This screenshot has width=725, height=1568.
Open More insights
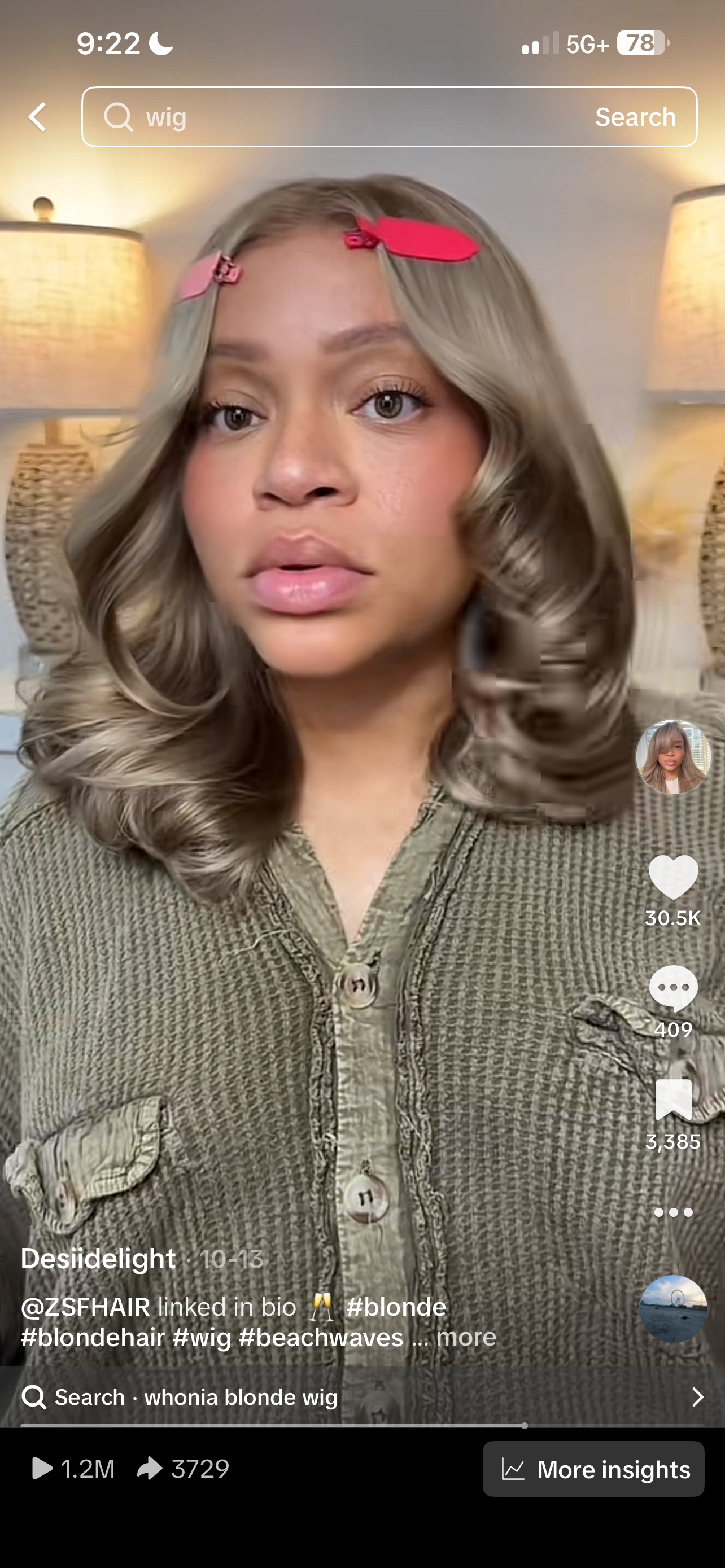593,1469
